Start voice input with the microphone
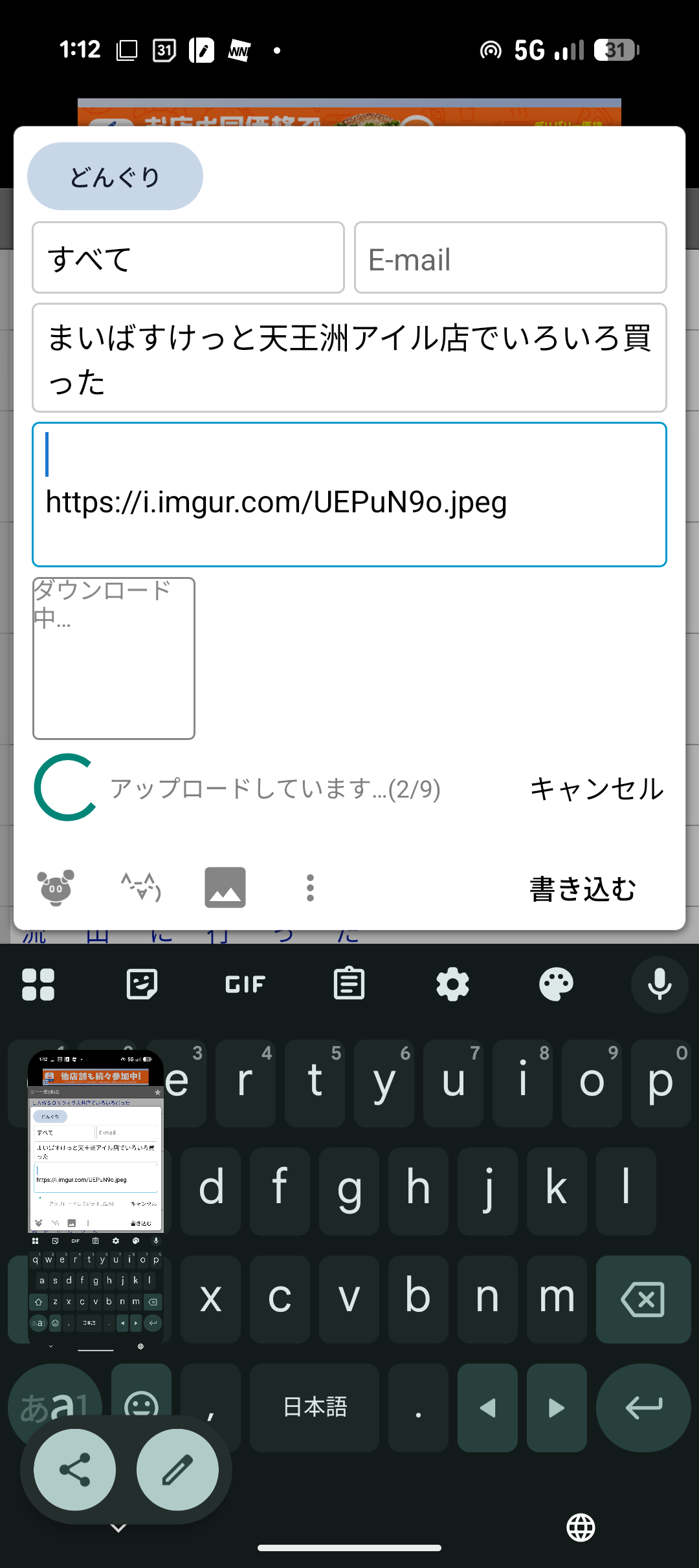The width and height of the screenshot is (699, 1568). click(x=660, y=985)
